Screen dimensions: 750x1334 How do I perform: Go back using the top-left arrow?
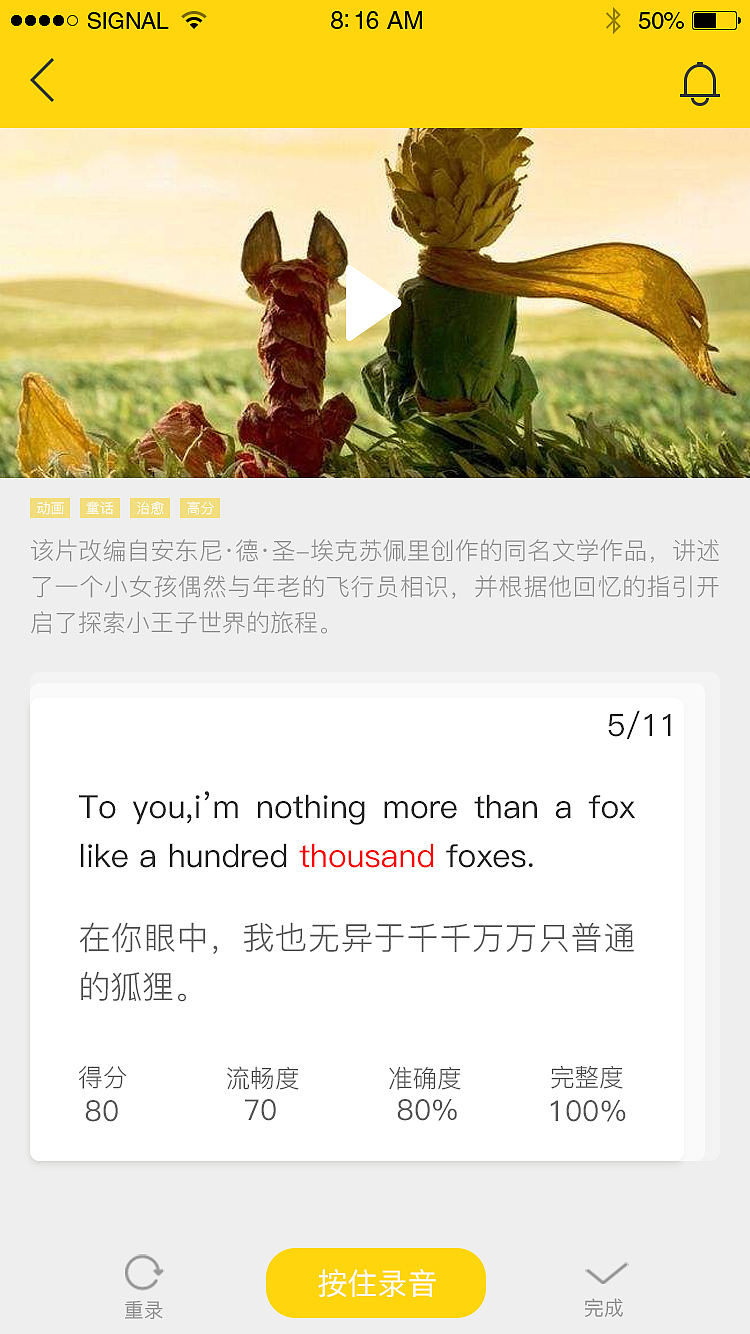coord(42,80)
